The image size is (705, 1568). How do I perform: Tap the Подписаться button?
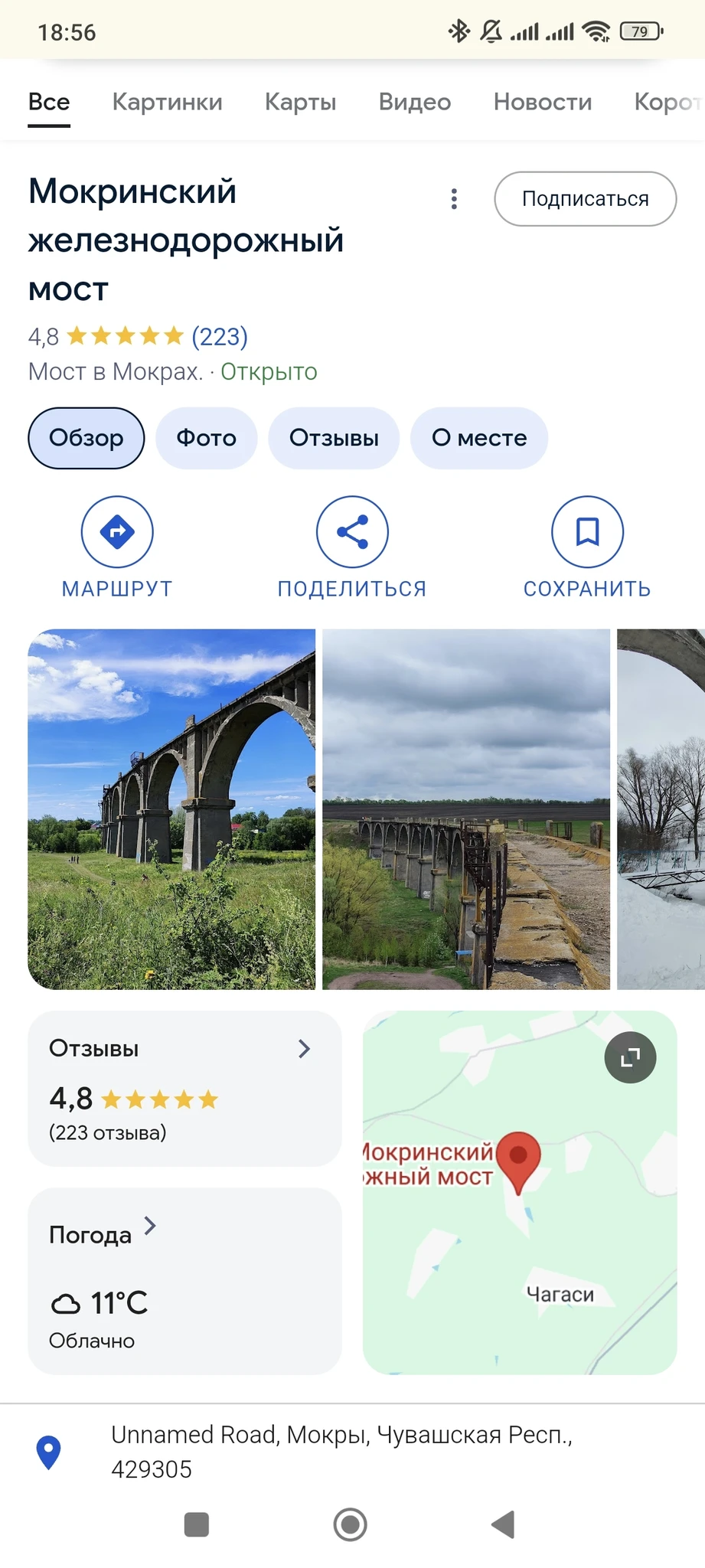[x=585, y=199]
